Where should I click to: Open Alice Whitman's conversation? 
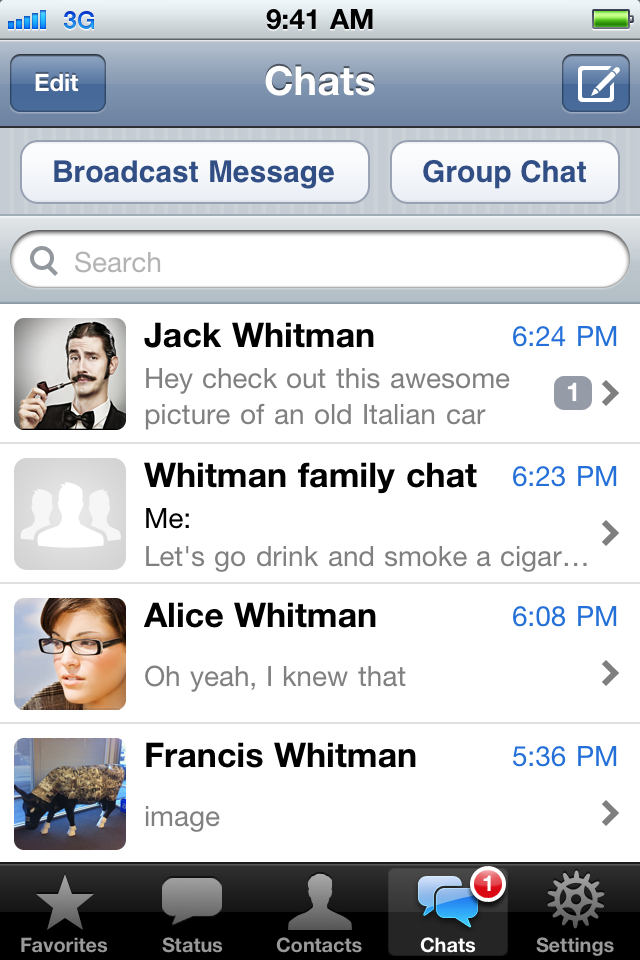[x=330, y=654]
